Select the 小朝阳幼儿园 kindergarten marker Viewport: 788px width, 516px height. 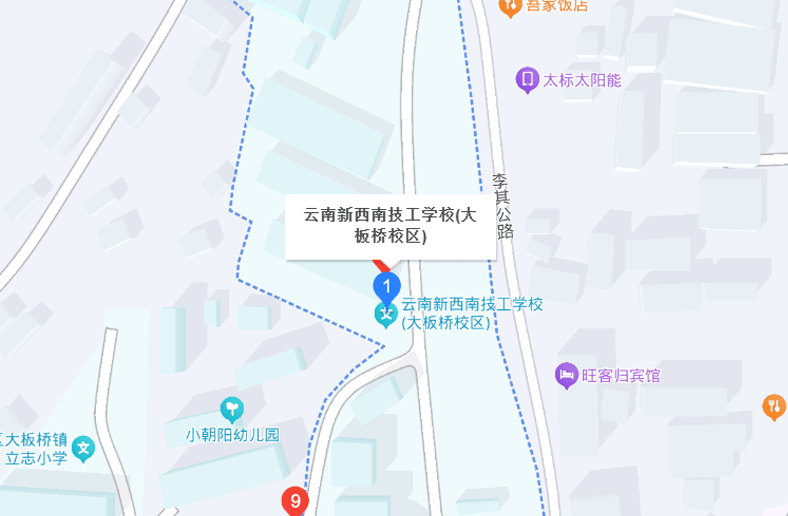click(x=232, y=408)
